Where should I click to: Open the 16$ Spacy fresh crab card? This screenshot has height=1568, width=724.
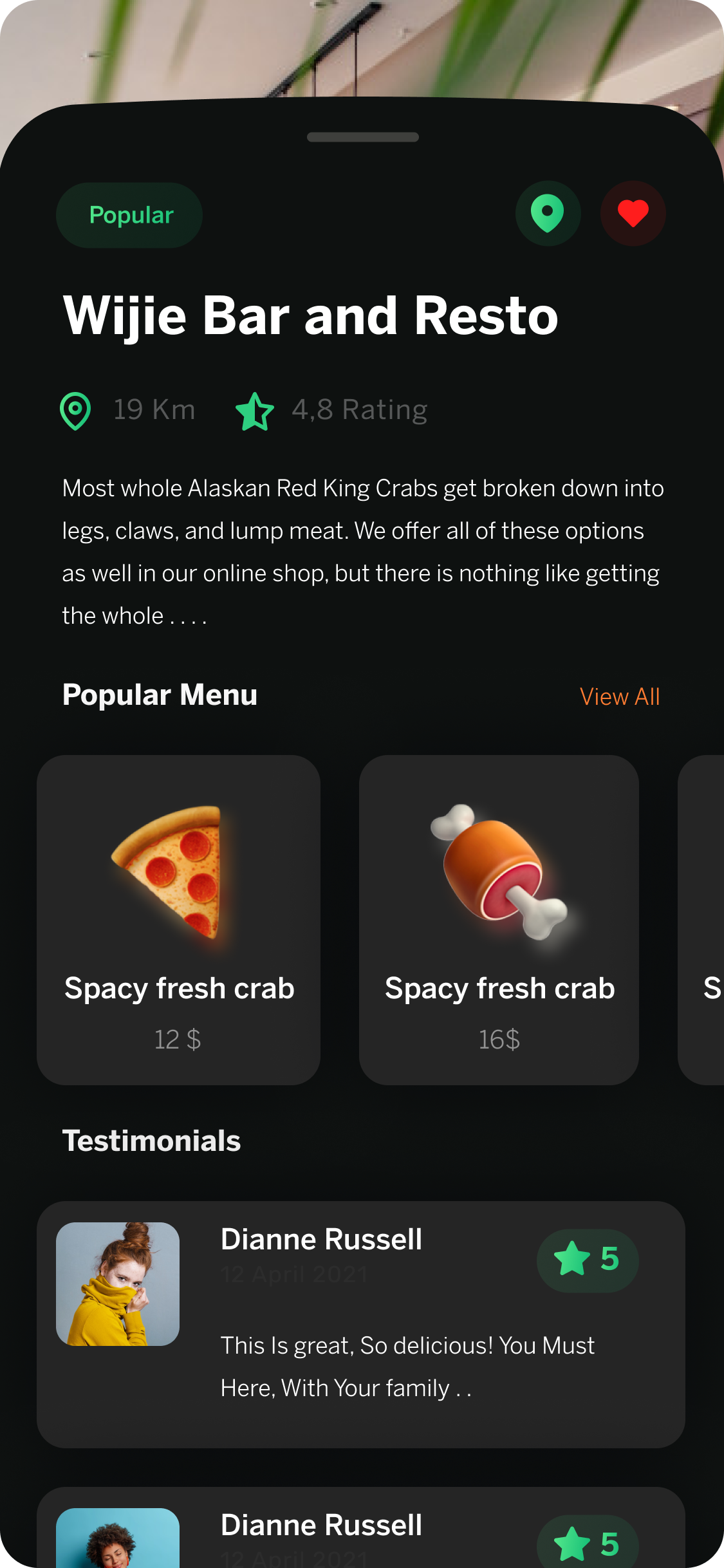click(x=499, y=920)
